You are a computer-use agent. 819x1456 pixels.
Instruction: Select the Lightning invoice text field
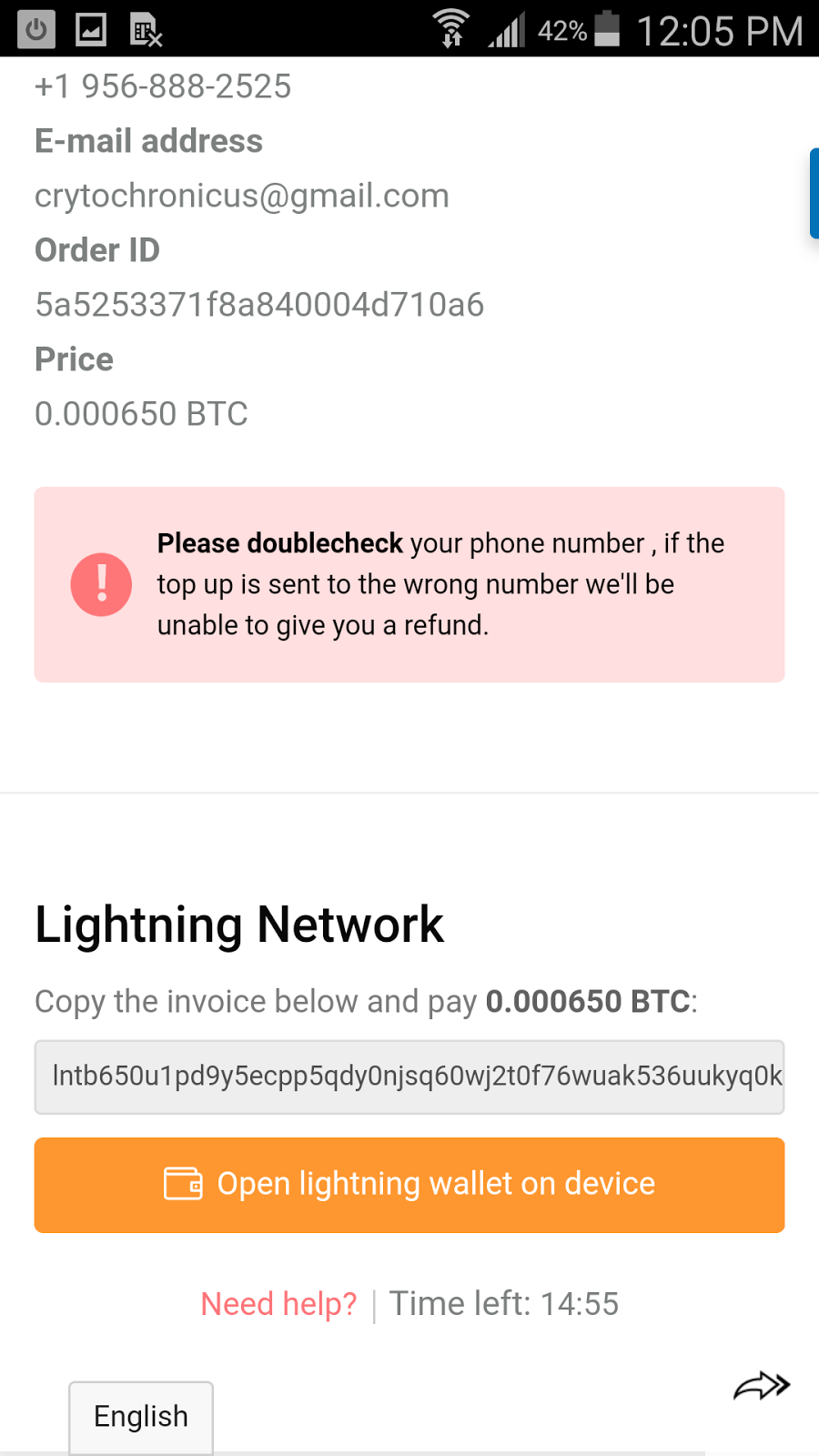coord(409,1077)
